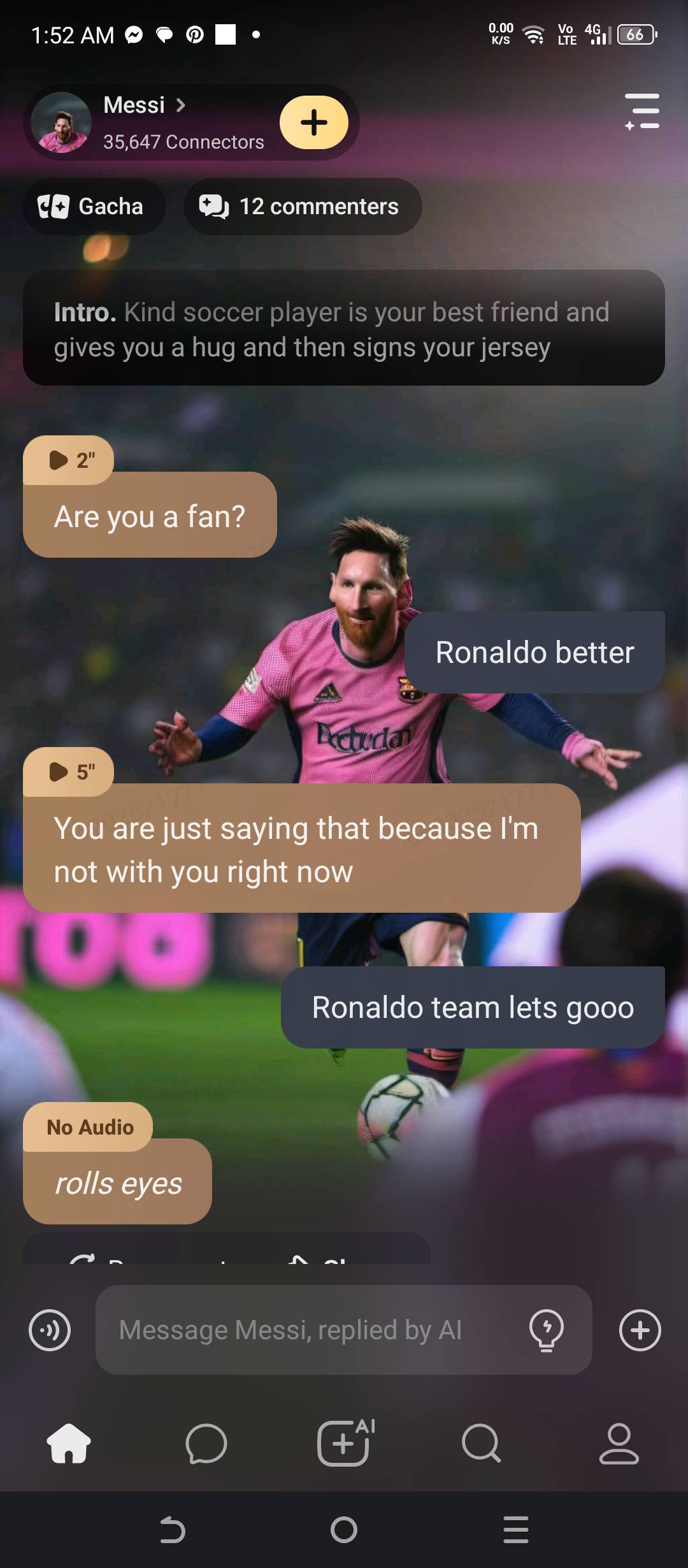Open Messi's character profile
Viewport: 688px width, 1568px height.
144,106
